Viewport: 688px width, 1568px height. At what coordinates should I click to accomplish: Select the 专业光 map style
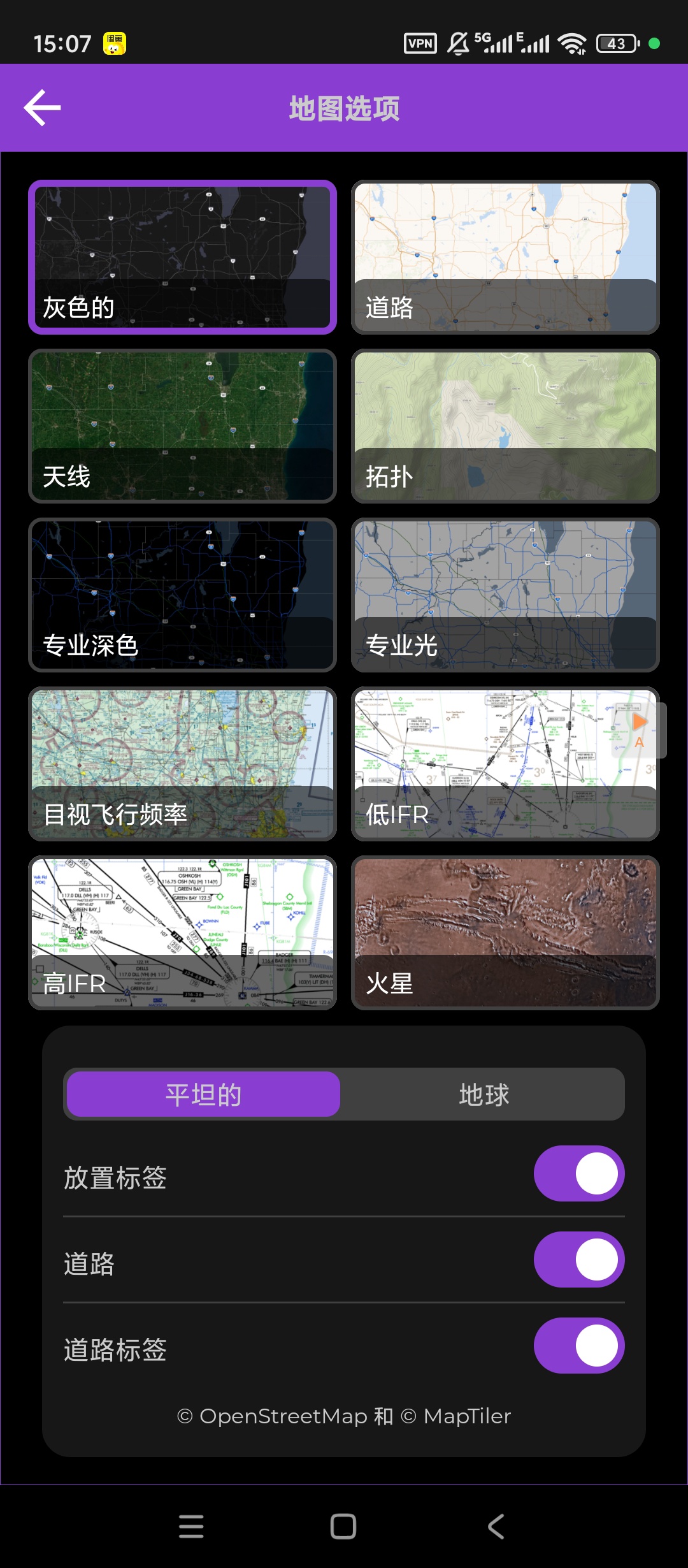504,596
